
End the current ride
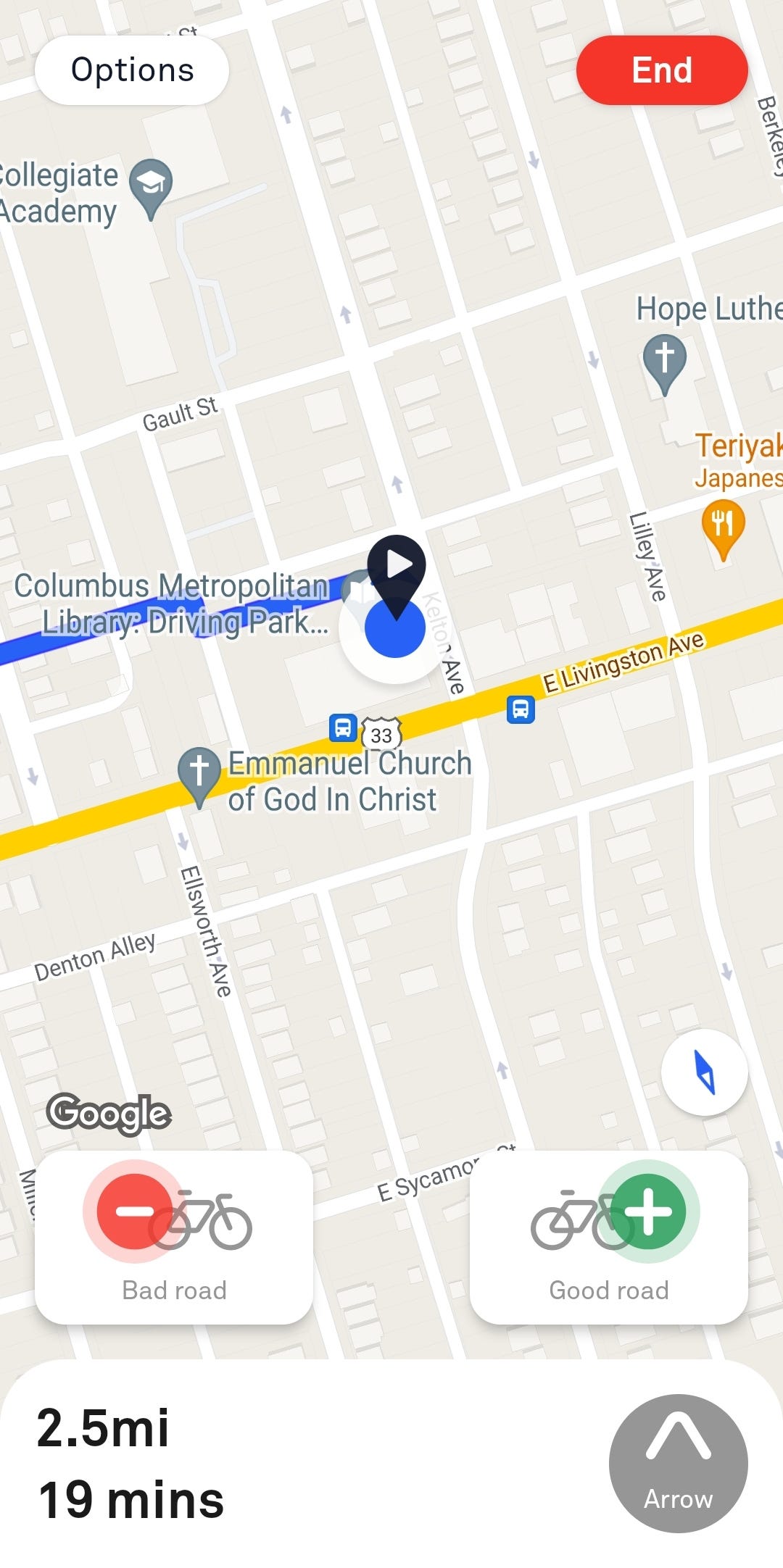[661, 70]
